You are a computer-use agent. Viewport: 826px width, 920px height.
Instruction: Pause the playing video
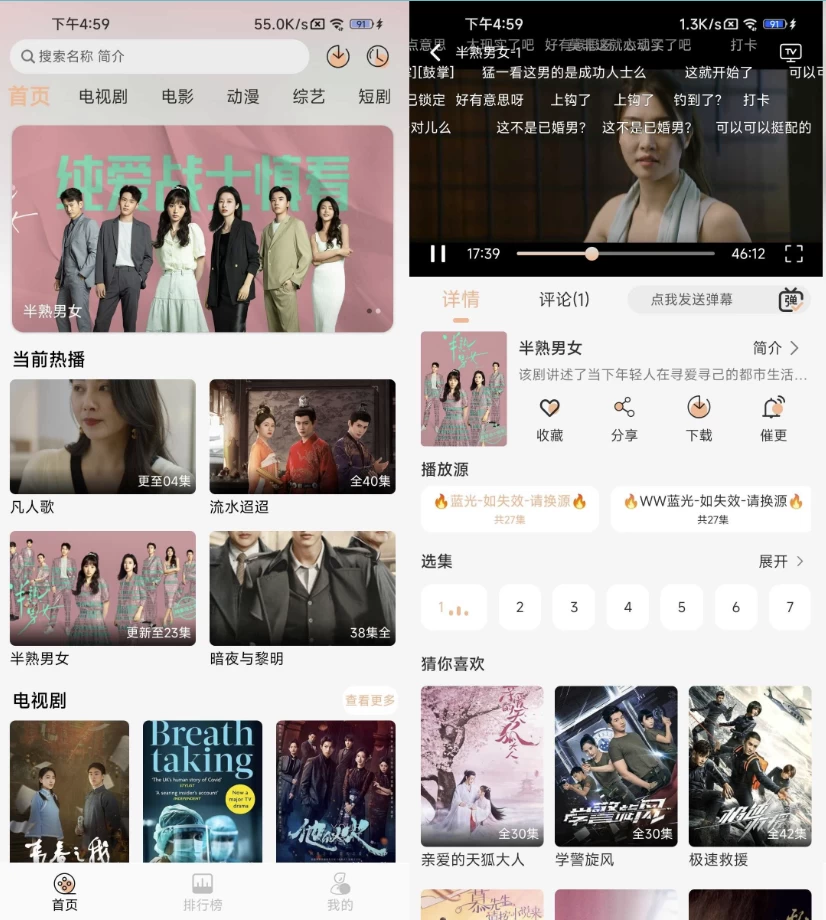tap(436, 253)
